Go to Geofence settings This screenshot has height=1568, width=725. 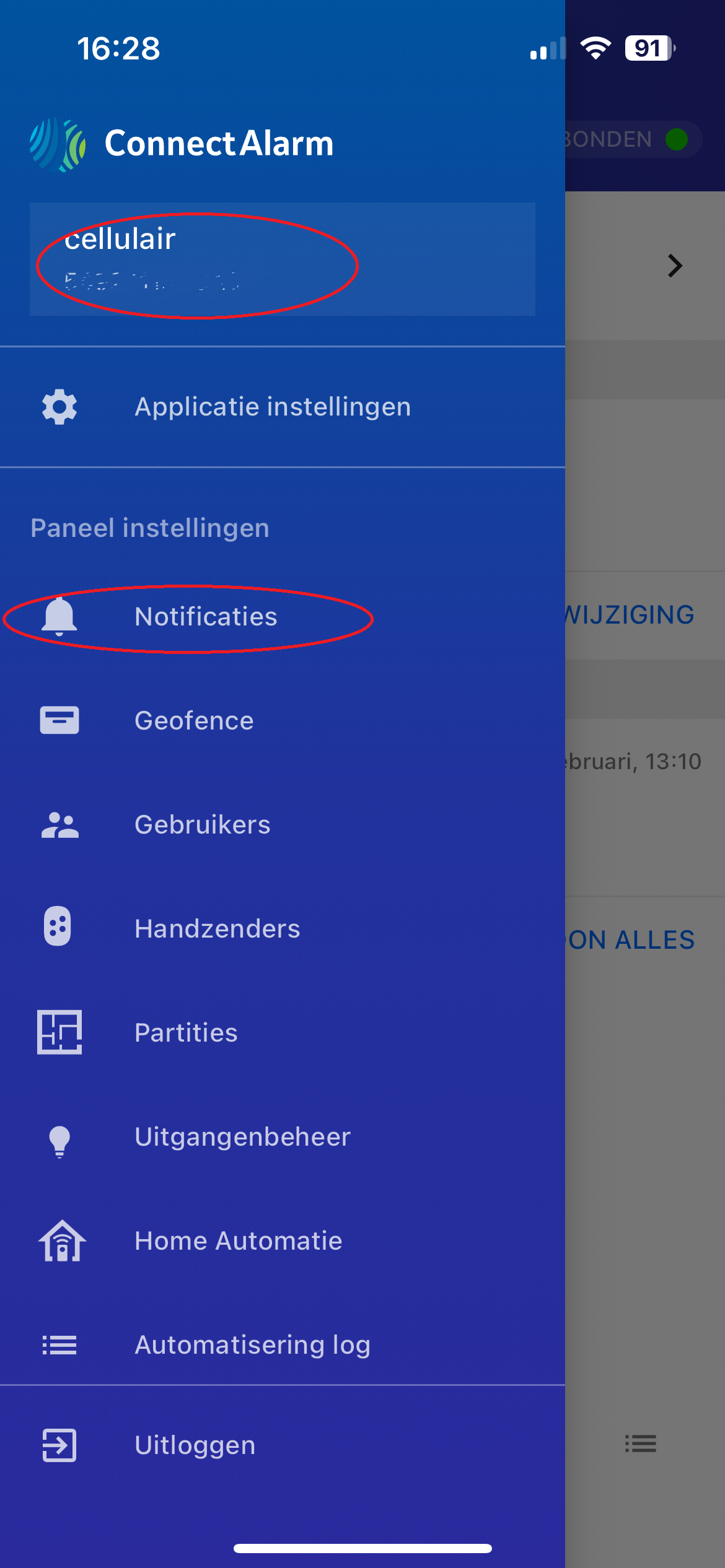[194, 721]
